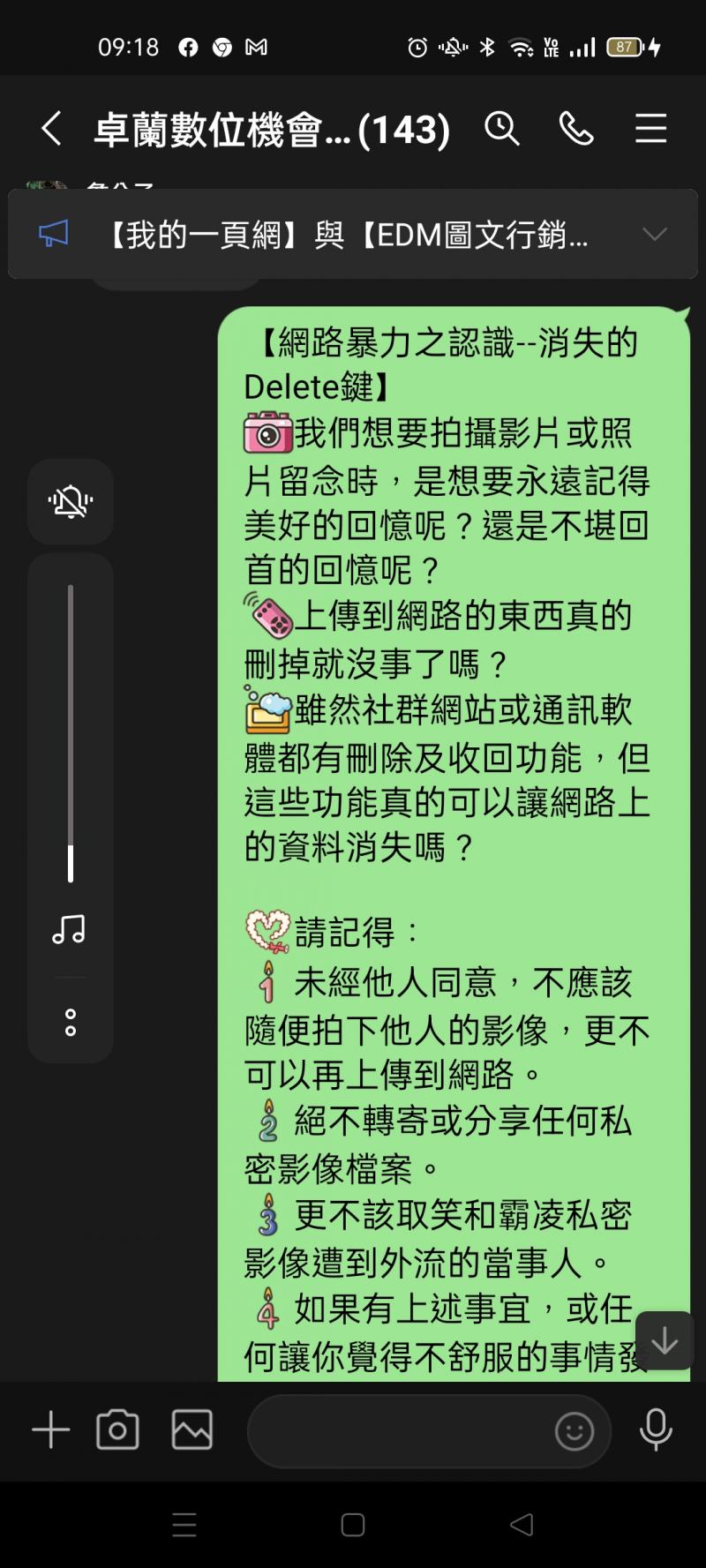
Task: Mute the chat notification bell button
Action: 70,503
